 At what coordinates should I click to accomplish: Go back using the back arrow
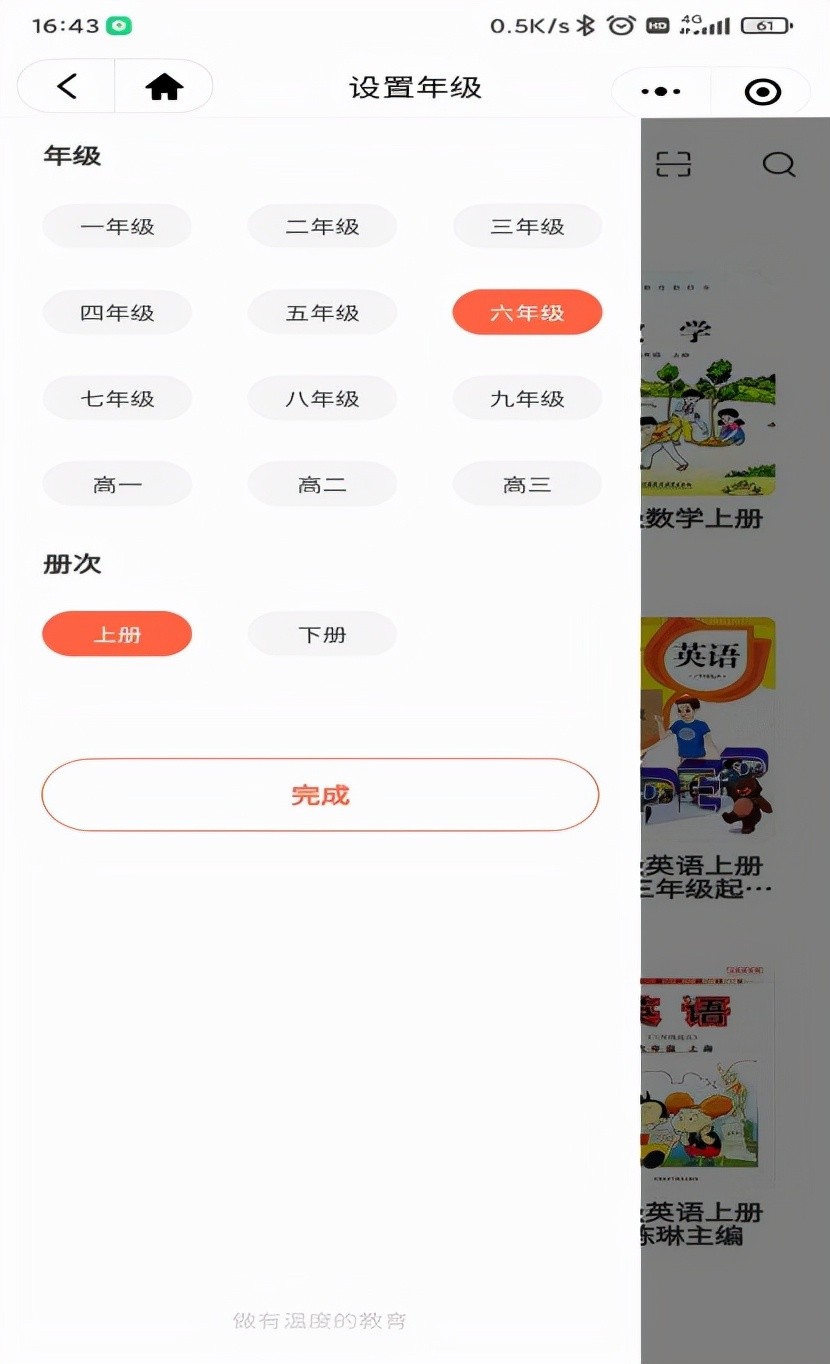point(67,87)
